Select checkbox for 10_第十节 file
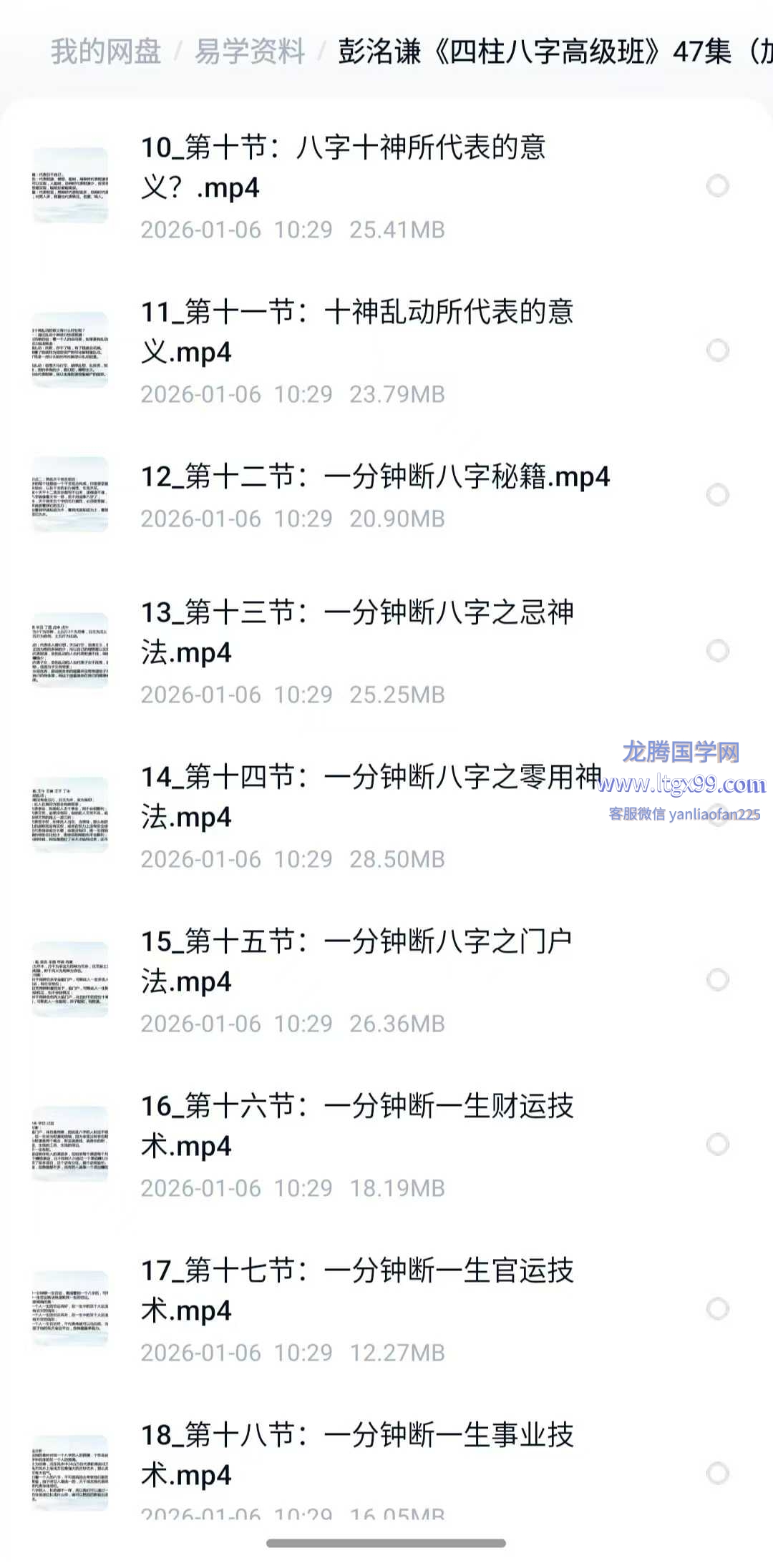Viewport: 773px width, 1568px height. click(x=717, y=186)
